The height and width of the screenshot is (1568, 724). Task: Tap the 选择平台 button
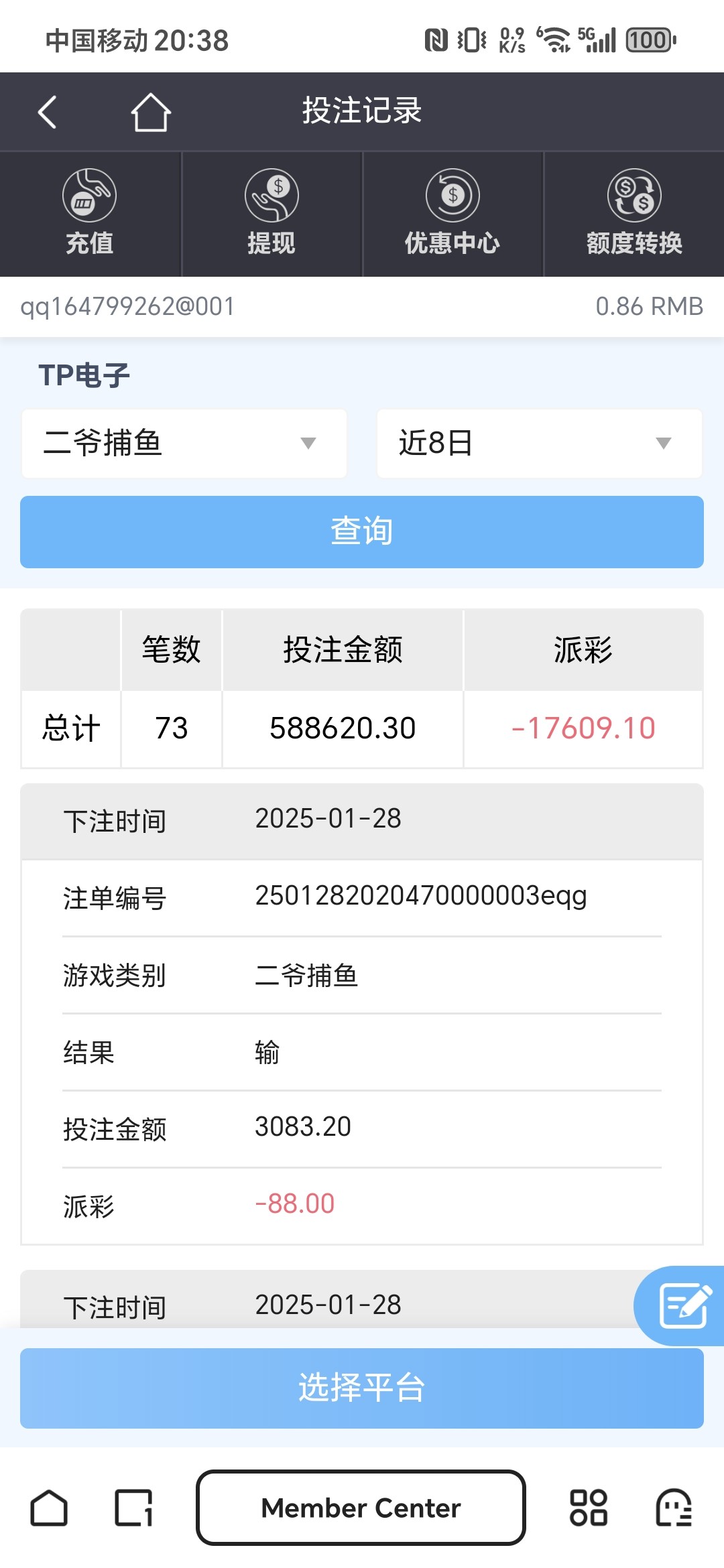tap(362, 1388)
